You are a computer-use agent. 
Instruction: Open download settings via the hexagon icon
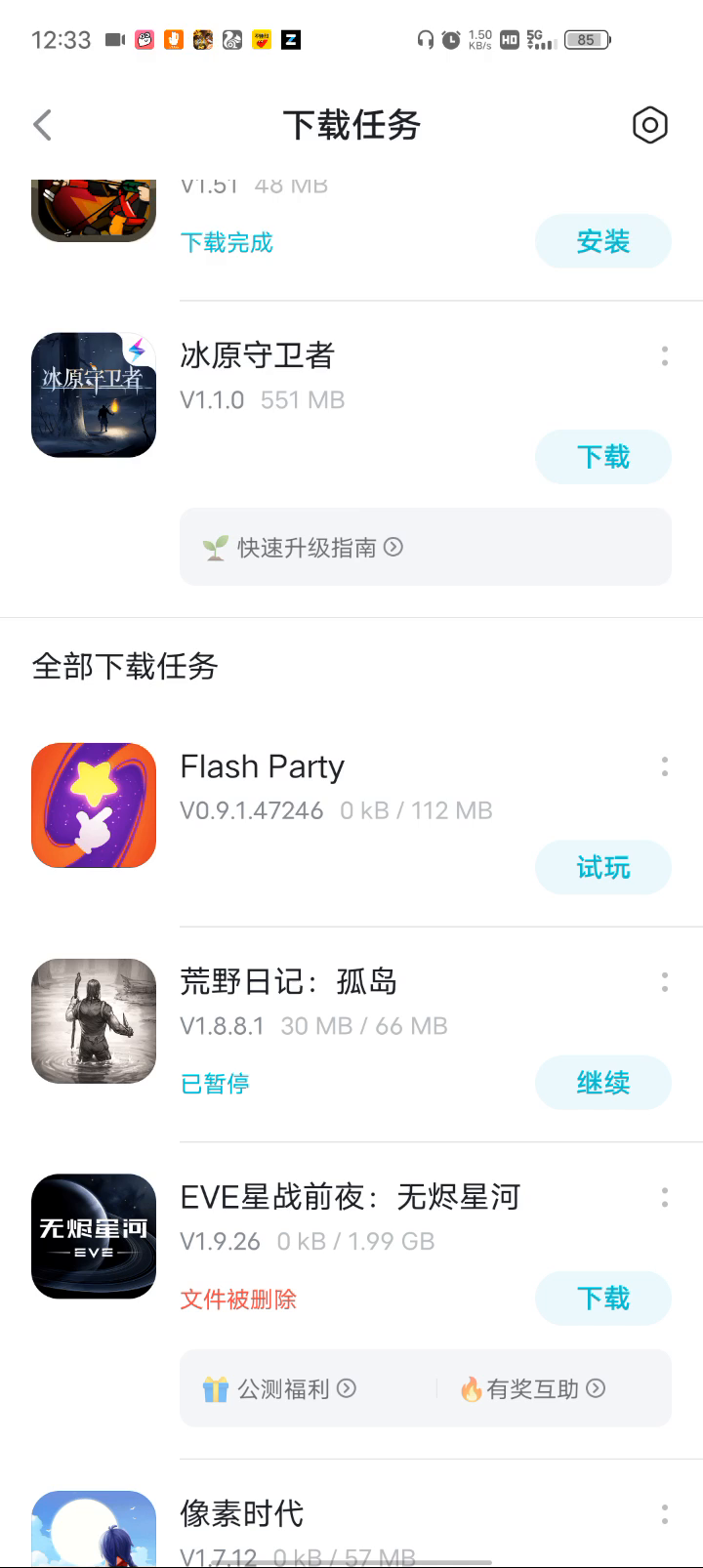point(649,125)
